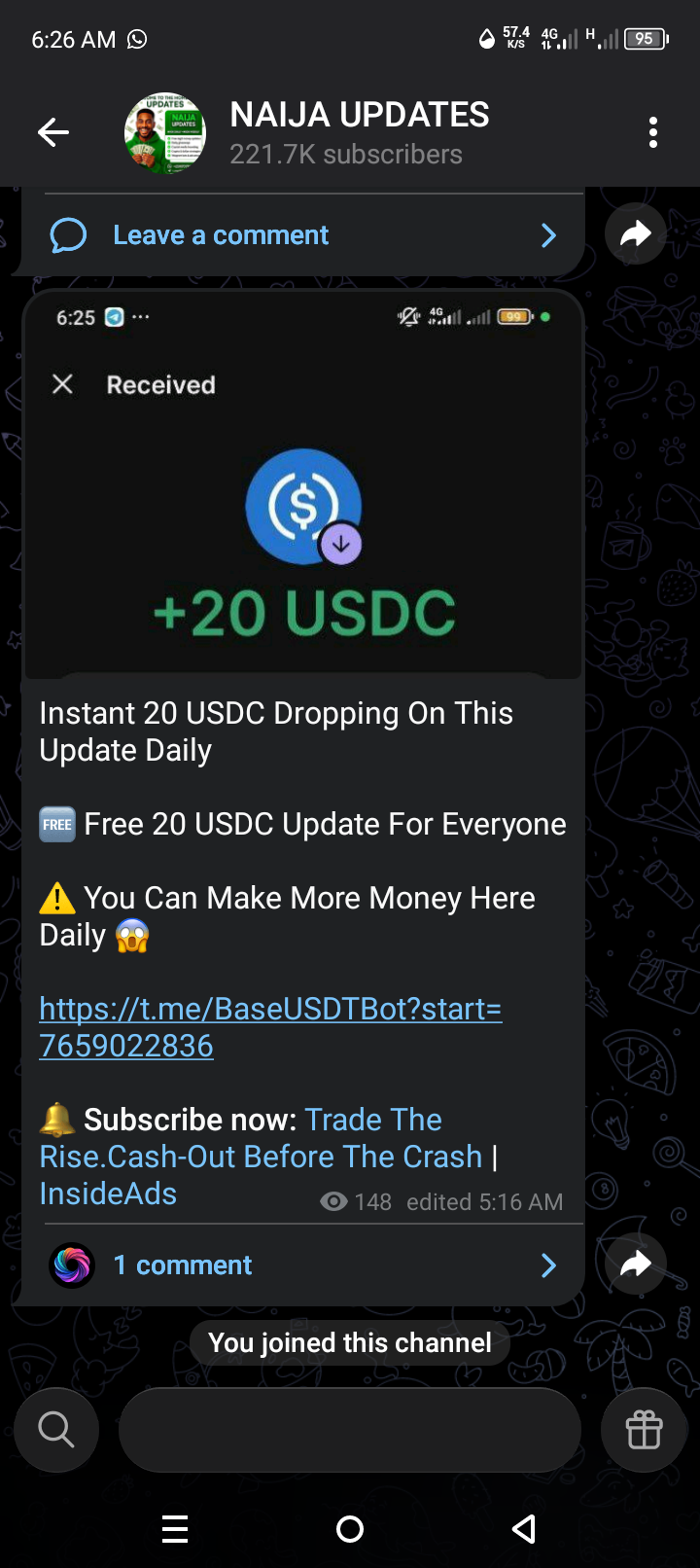Open the gift icon
700x1568 pixels.
[644, 1430]
